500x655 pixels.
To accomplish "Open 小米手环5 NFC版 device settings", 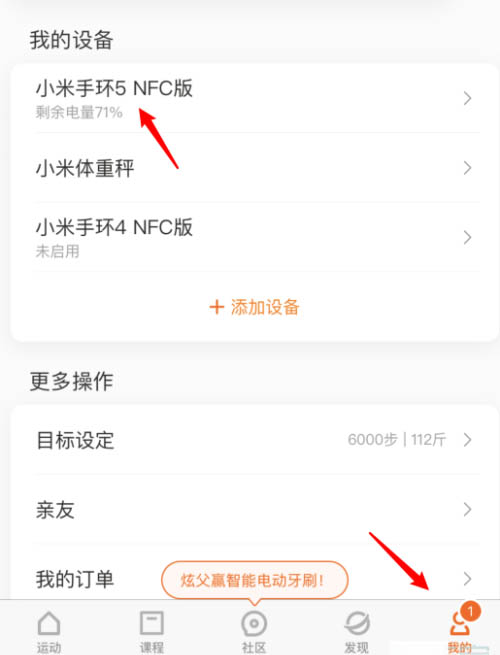I will point(255,99).
